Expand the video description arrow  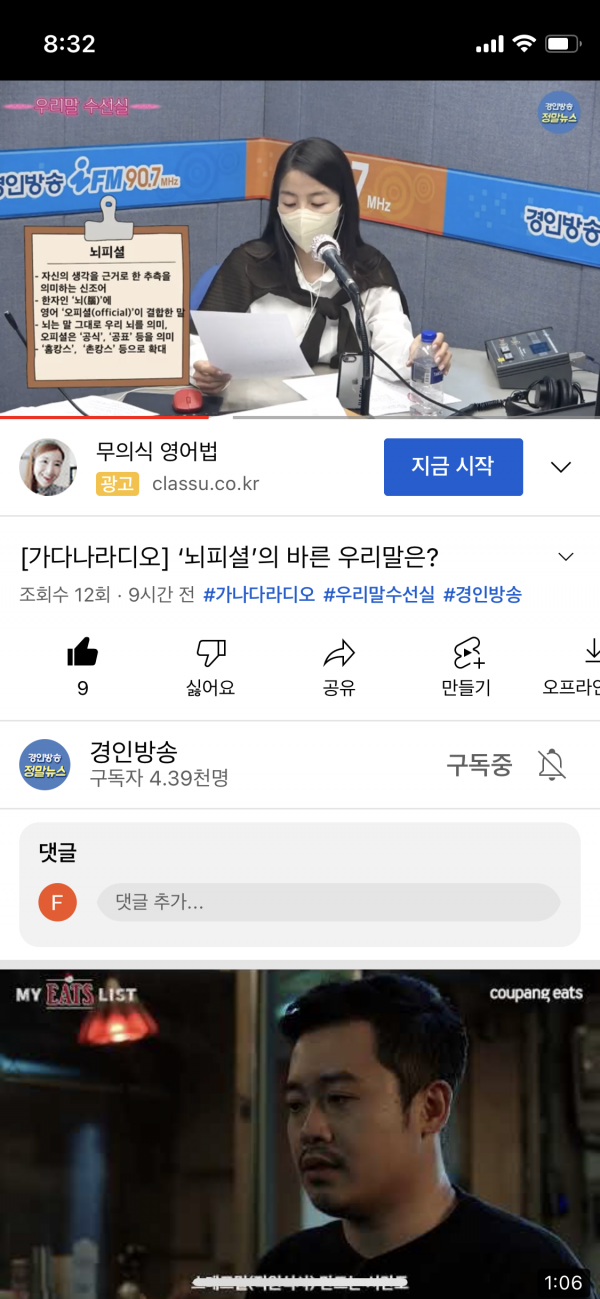[565, 557]
